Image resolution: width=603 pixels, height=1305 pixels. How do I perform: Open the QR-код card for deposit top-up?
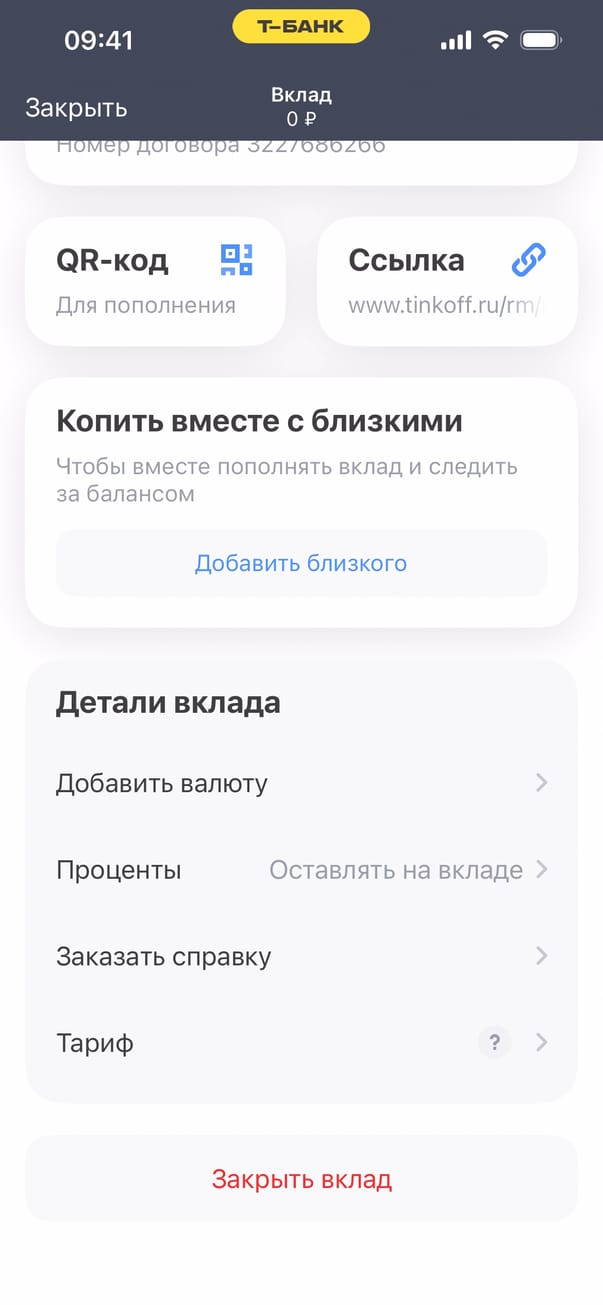pyautogui.click(x=155, y=281)
